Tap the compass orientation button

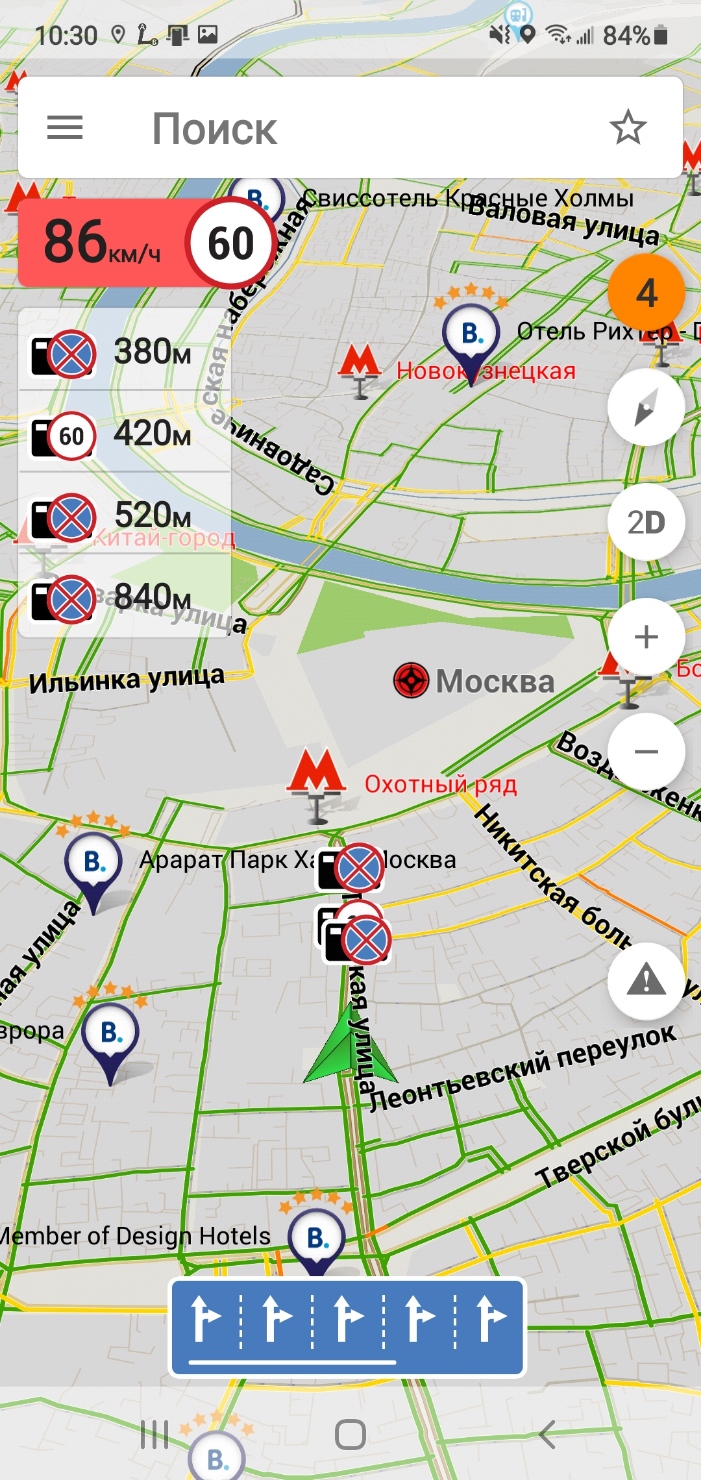[x=646, y=407]
